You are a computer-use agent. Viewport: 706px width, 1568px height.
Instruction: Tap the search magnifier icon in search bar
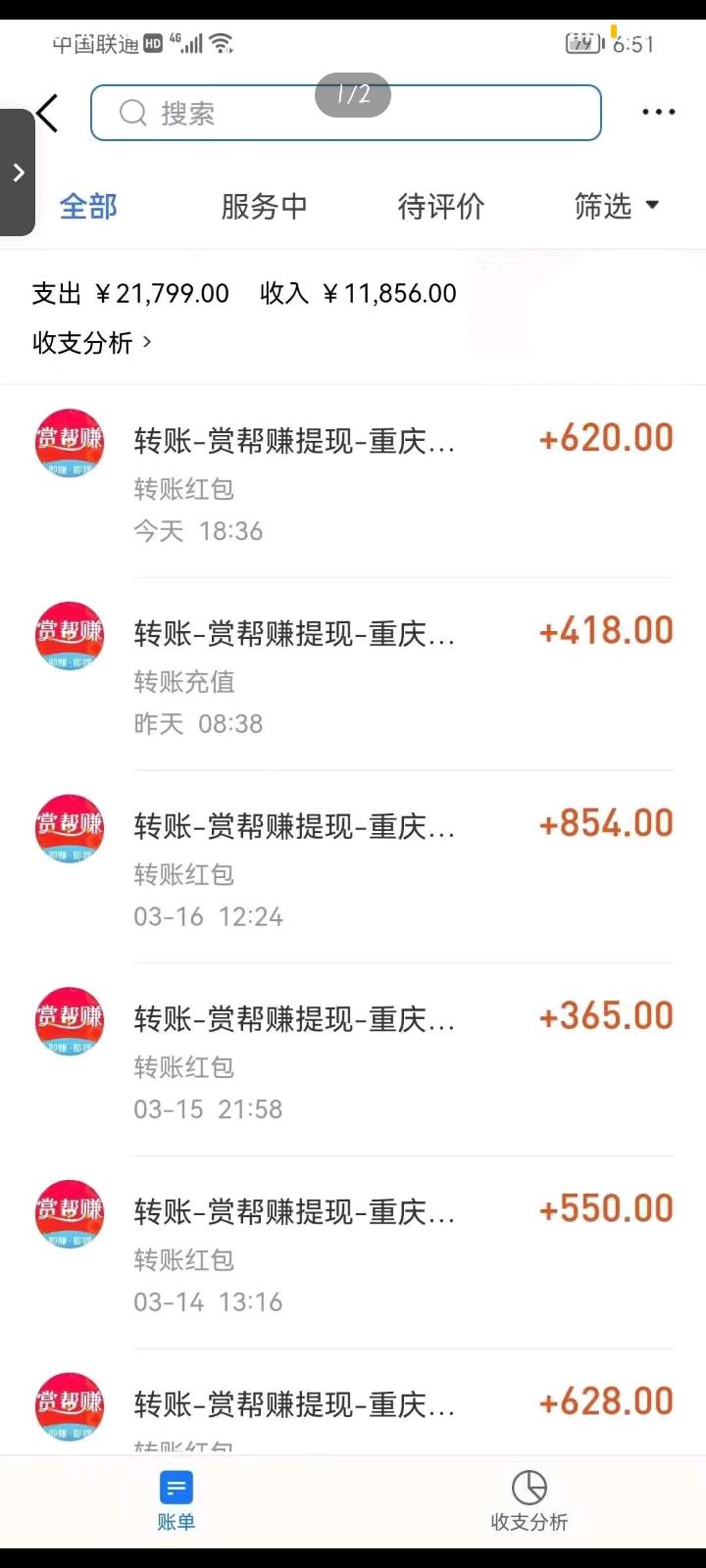point(132,113)
